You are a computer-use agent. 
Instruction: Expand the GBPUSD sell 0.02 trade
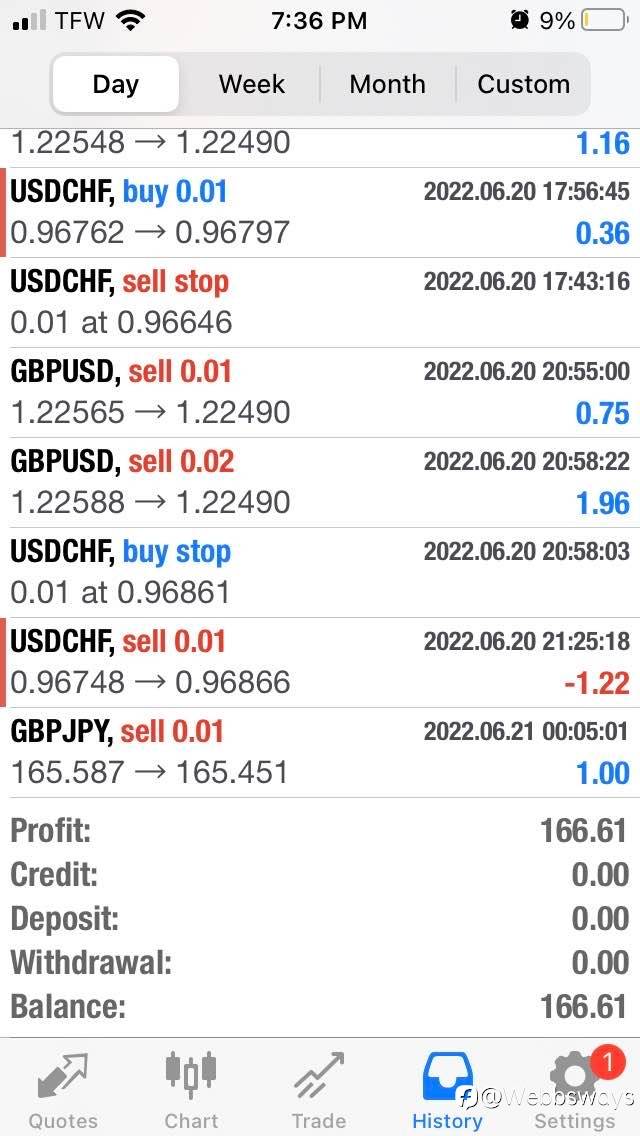(320, 483)
